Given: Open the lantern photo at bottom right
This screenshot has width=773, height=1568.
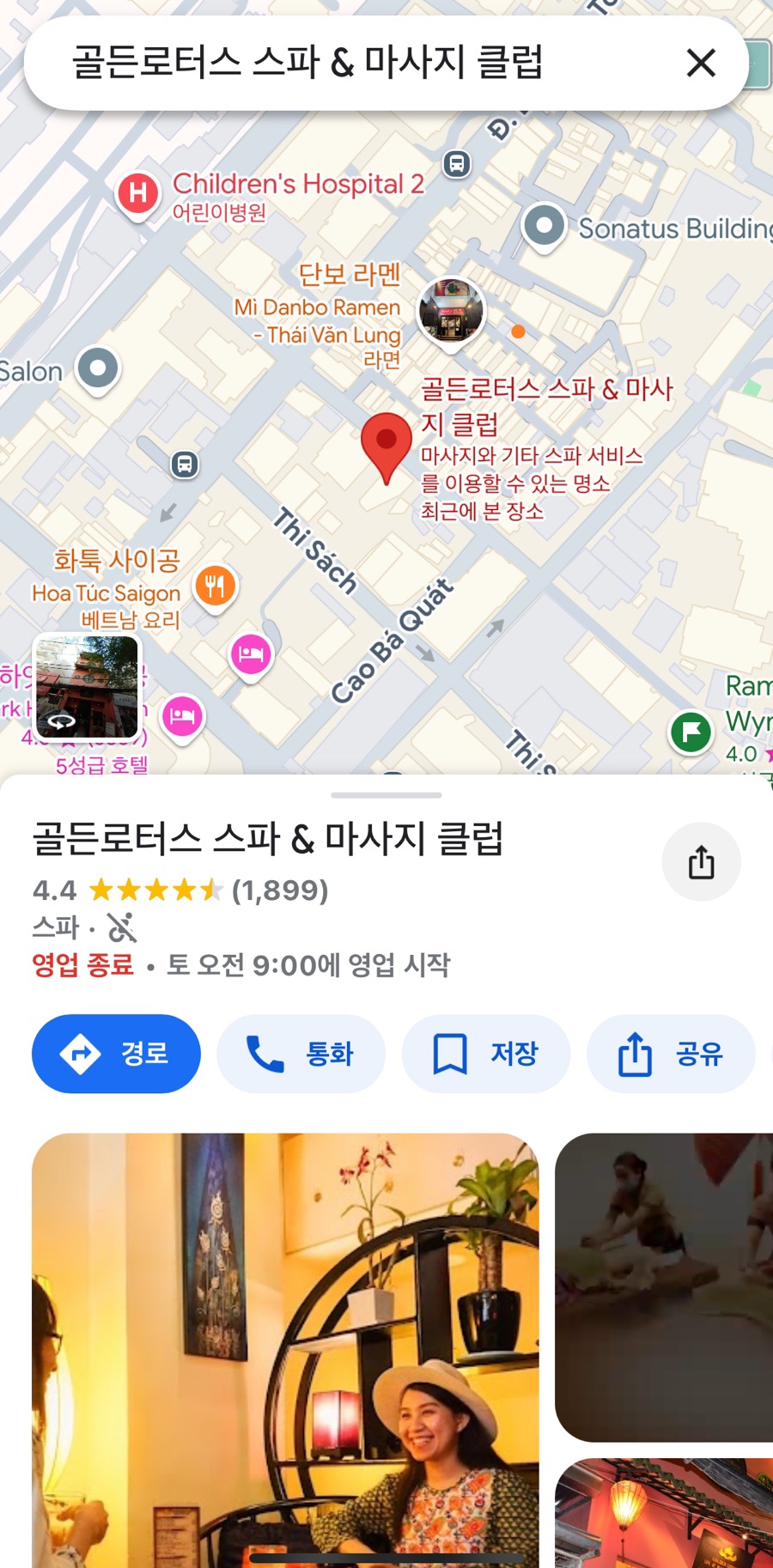Looking at the screenshot, I should [x=664, y=1513].
